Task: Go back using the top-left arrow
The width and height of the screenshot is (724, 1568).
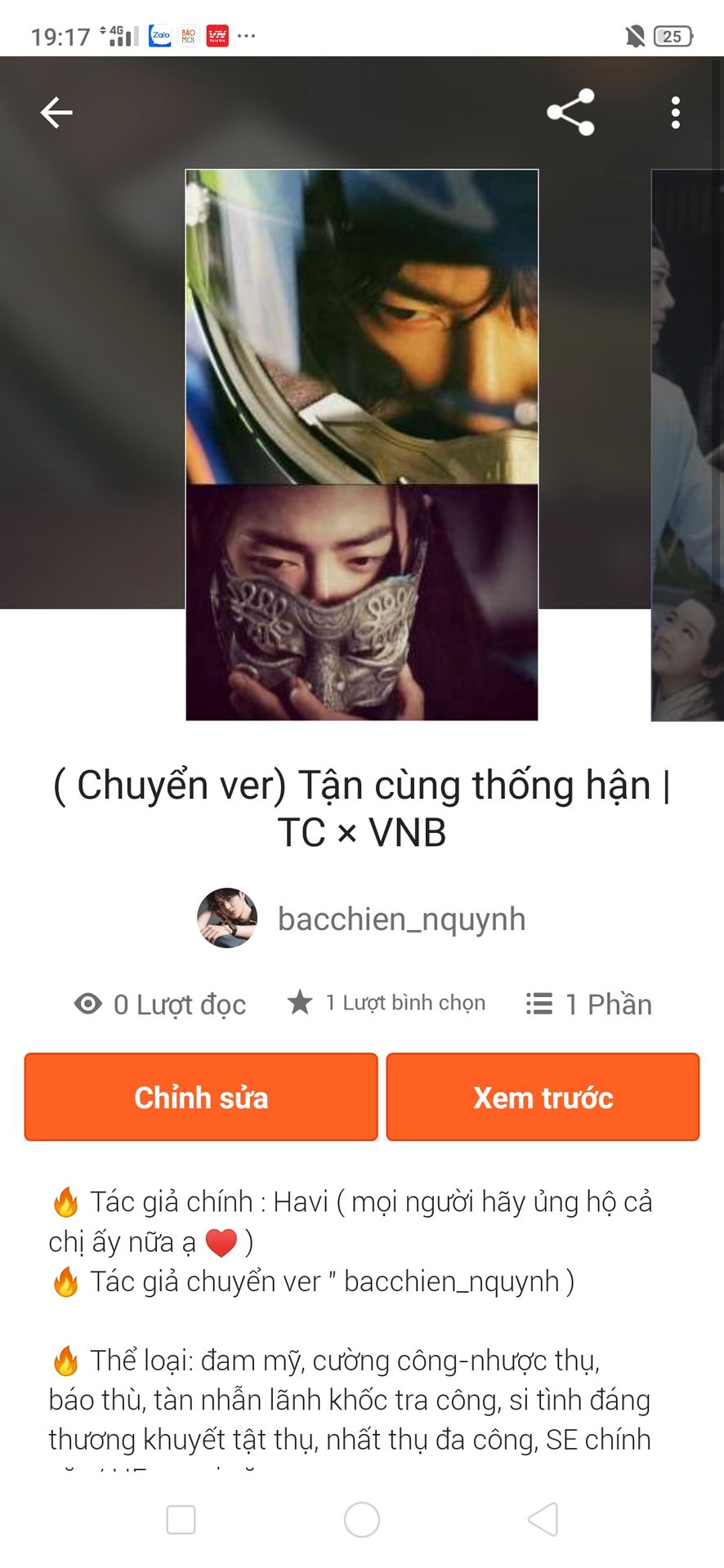Action: [x=56, y=113]
